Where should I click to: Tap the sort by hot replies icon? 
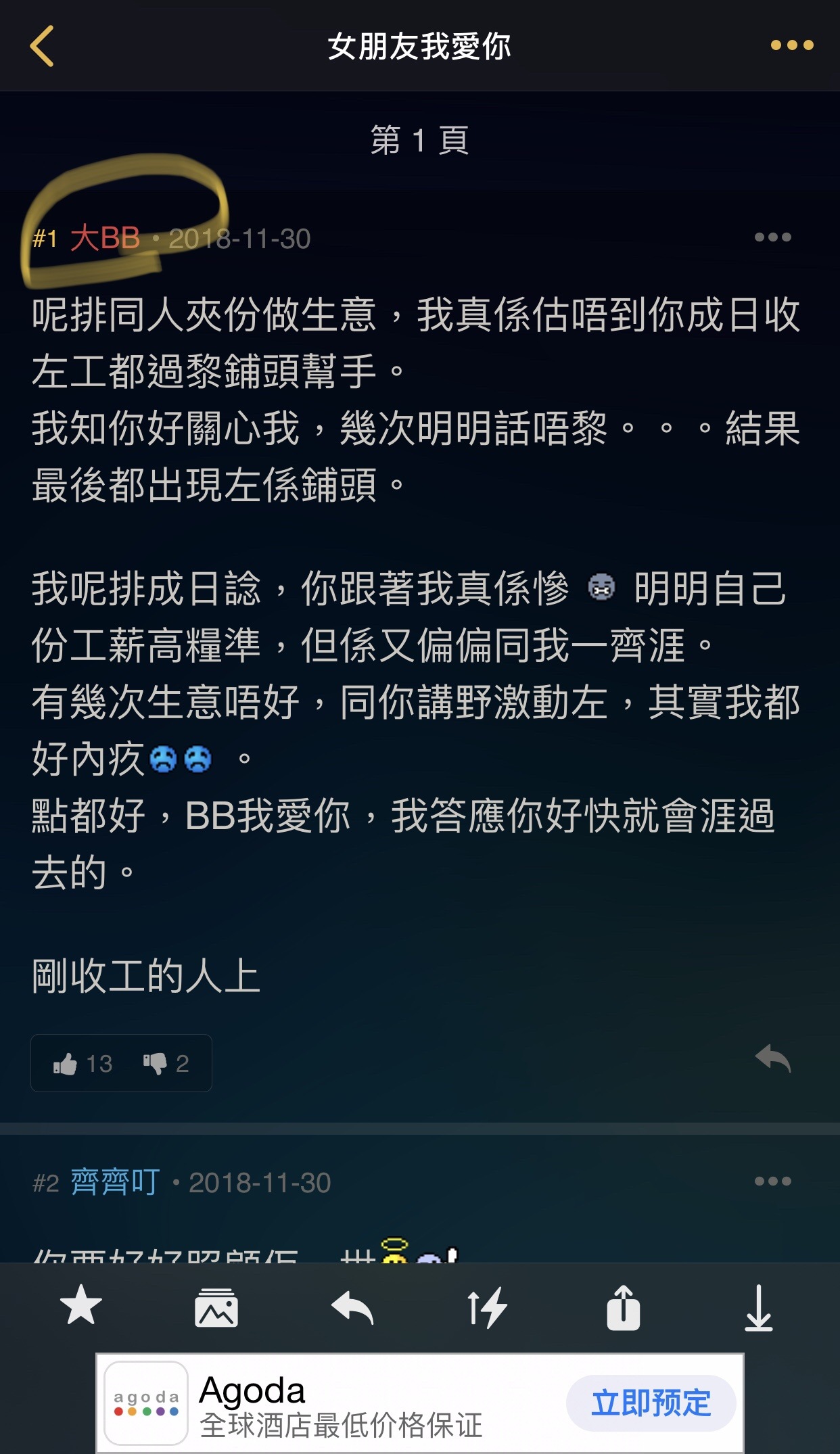[488, 1307]
